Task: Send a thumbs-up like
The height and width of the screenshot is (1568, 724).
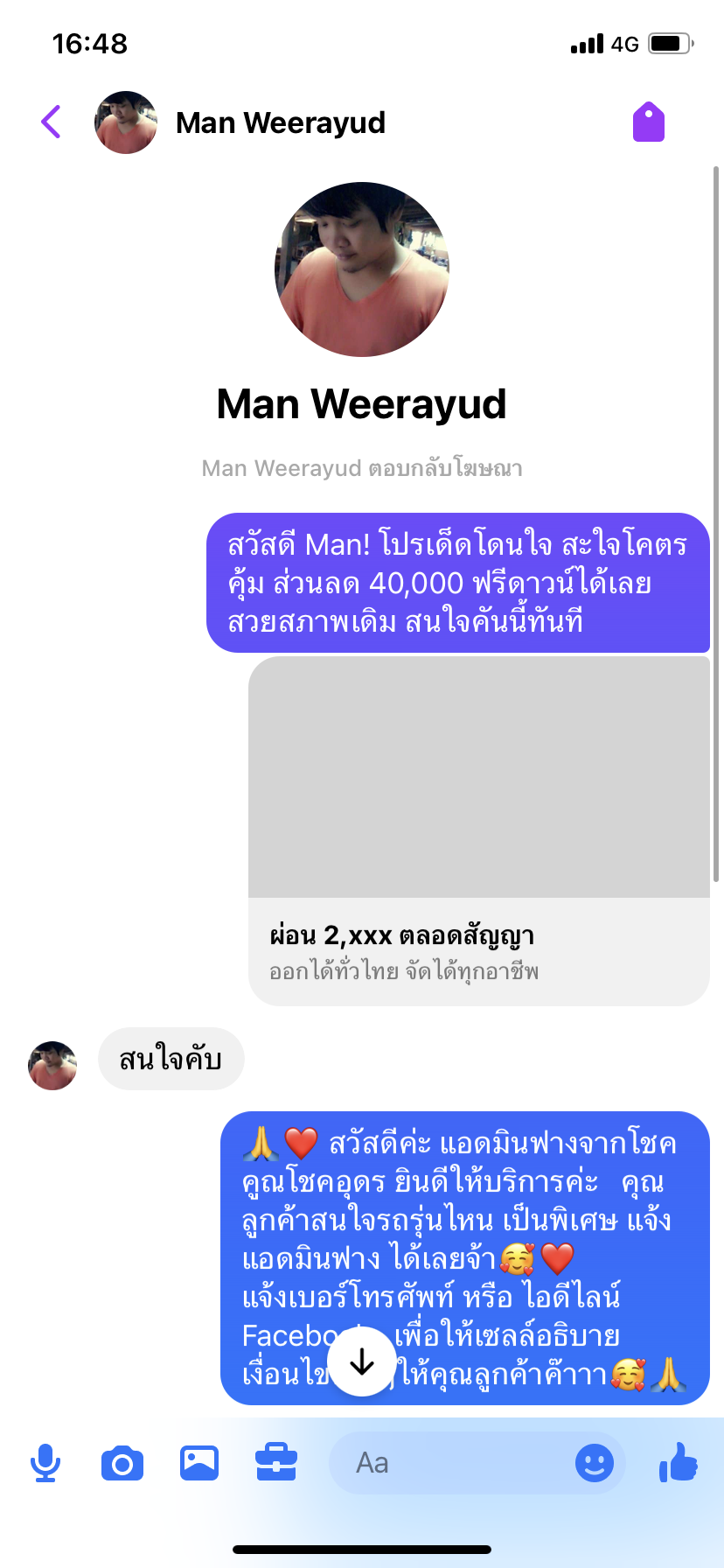Action: tap(679, 1463)
